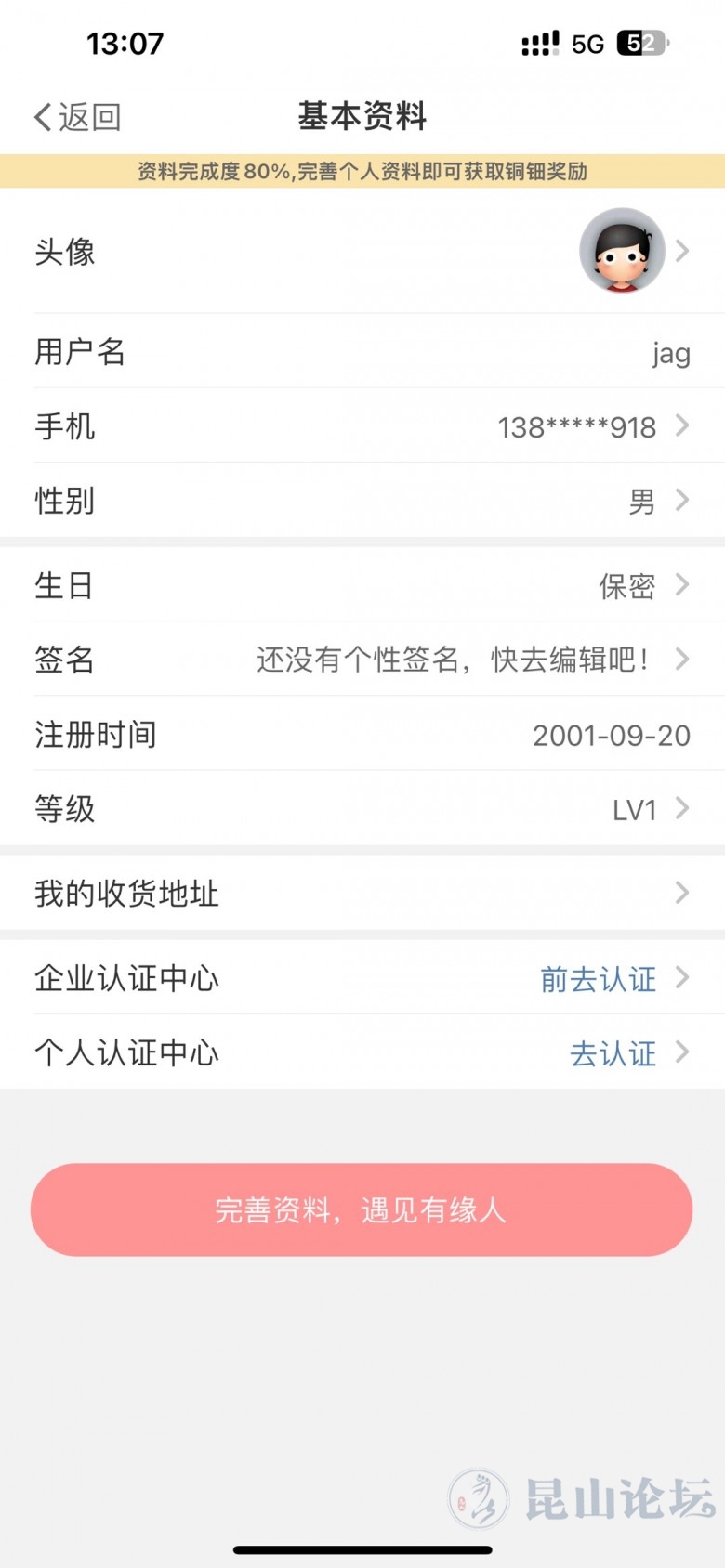Tap the 完善资料，遇见有缘人 button
Viewport: 725px width, 1568px height.
362,1209
